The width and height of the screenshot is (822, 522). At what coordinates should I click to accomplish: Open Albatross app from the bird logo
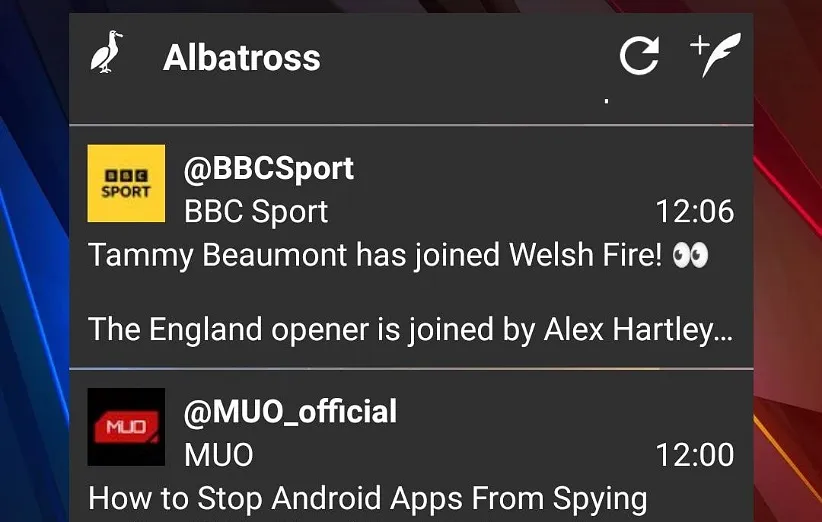(x=107, y=55)
